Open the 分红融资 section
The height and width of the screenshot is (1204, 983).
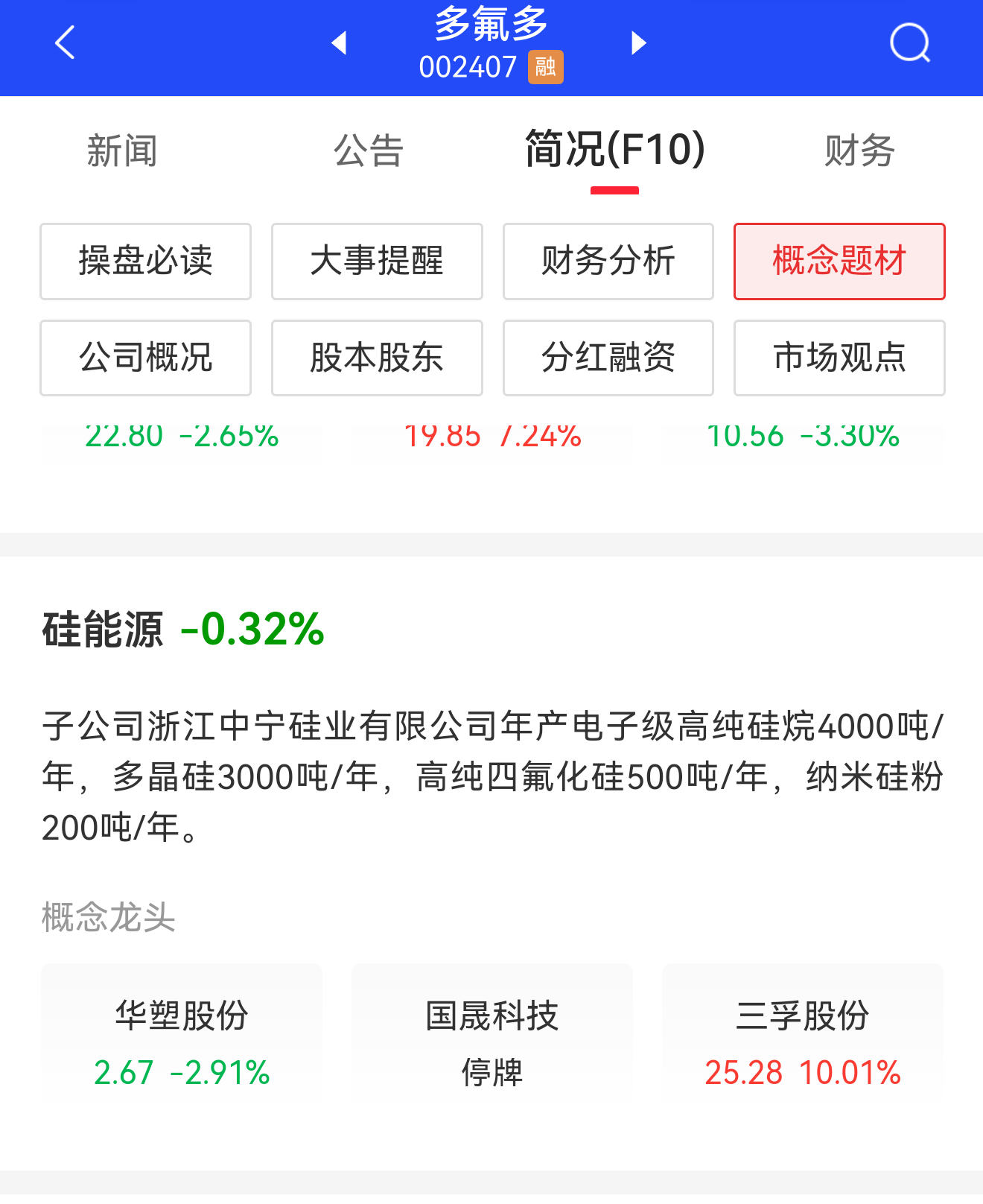click(x=608, y=358)
